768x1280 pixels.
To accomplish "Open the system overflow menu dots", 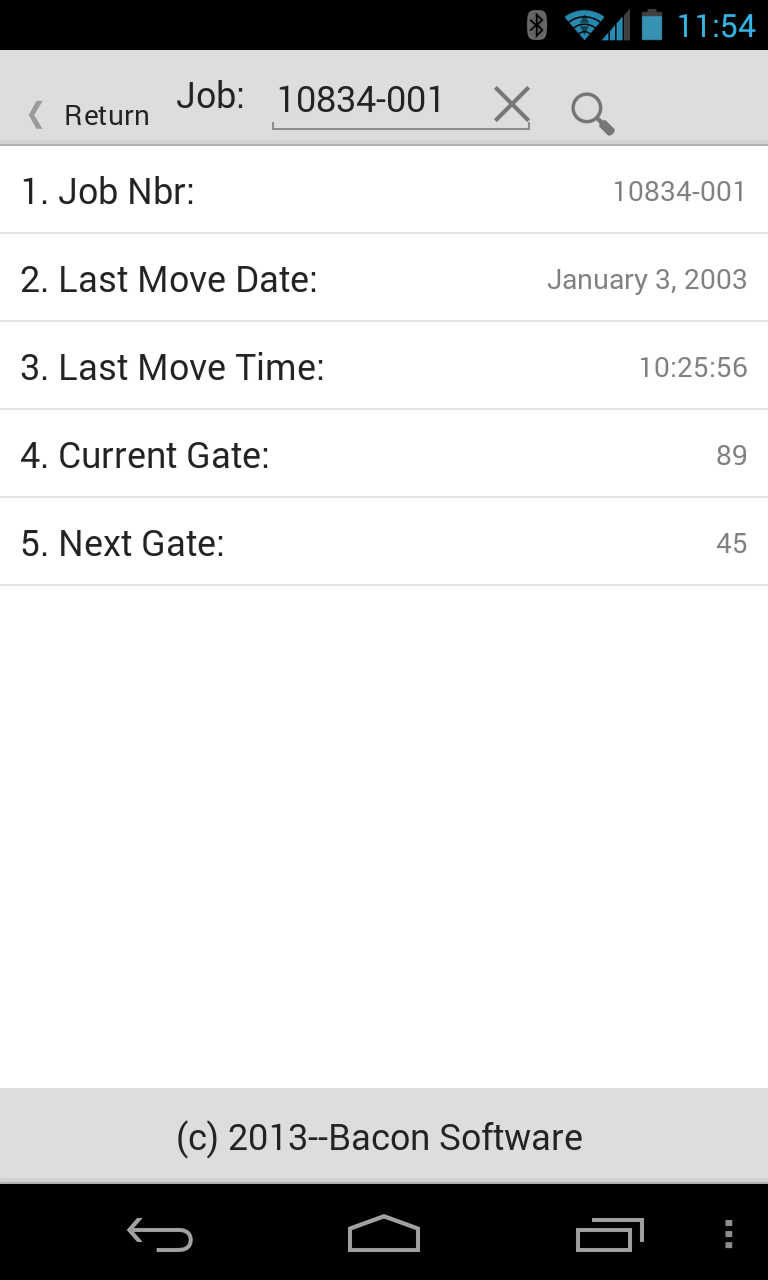I will pos(728,1234).
